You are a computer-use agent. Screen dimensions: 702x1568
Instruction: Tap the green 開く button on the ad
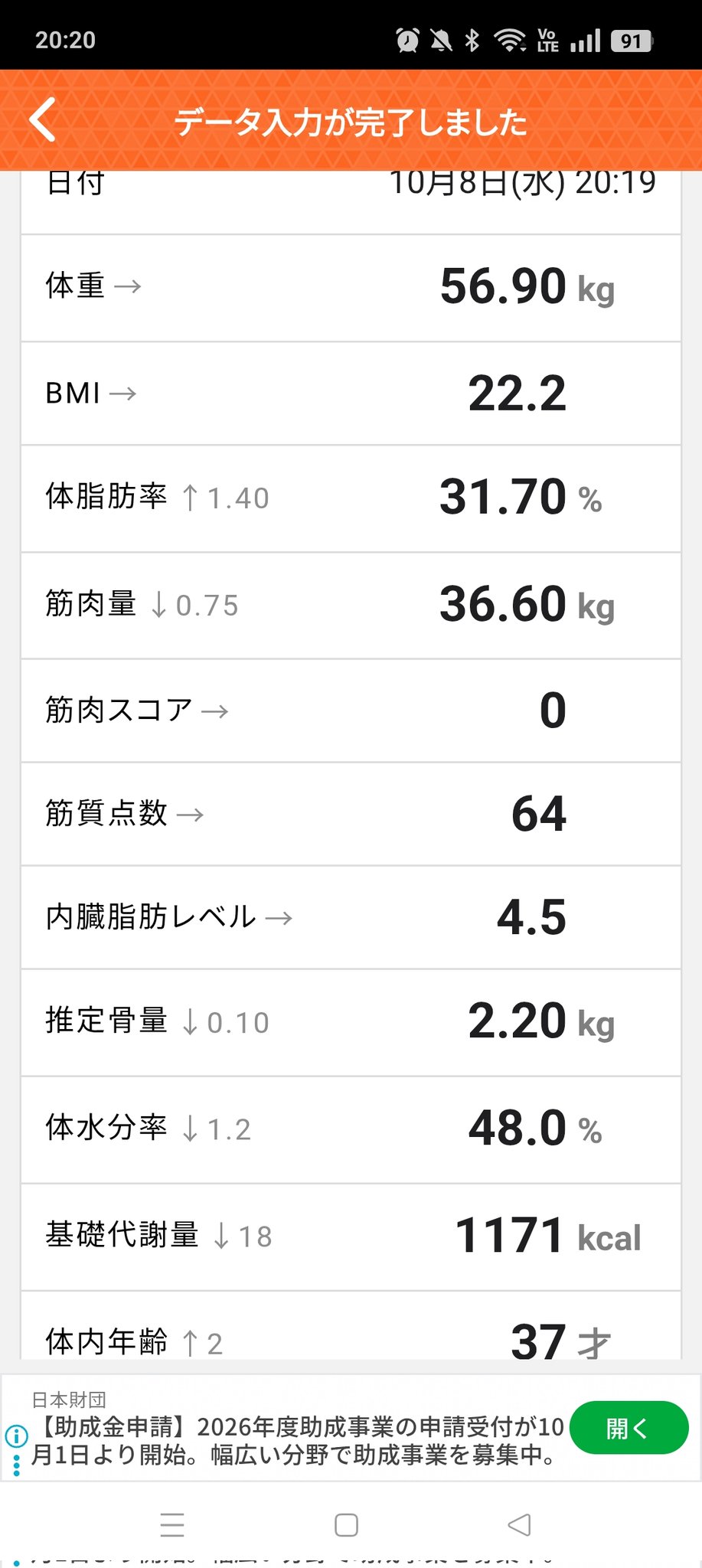tap(629, 1427)
